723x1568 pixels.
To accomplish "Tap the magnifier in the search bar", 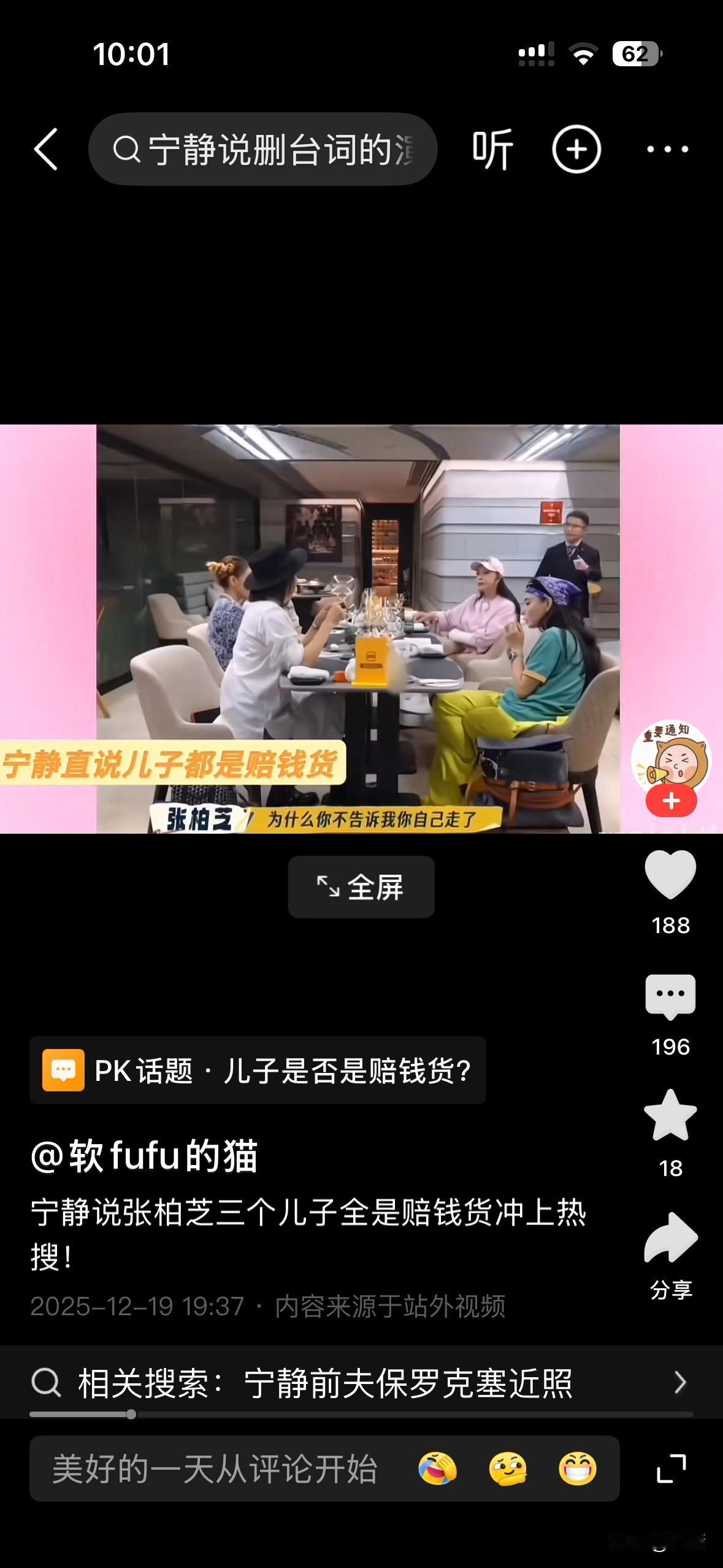I will 127,149.
